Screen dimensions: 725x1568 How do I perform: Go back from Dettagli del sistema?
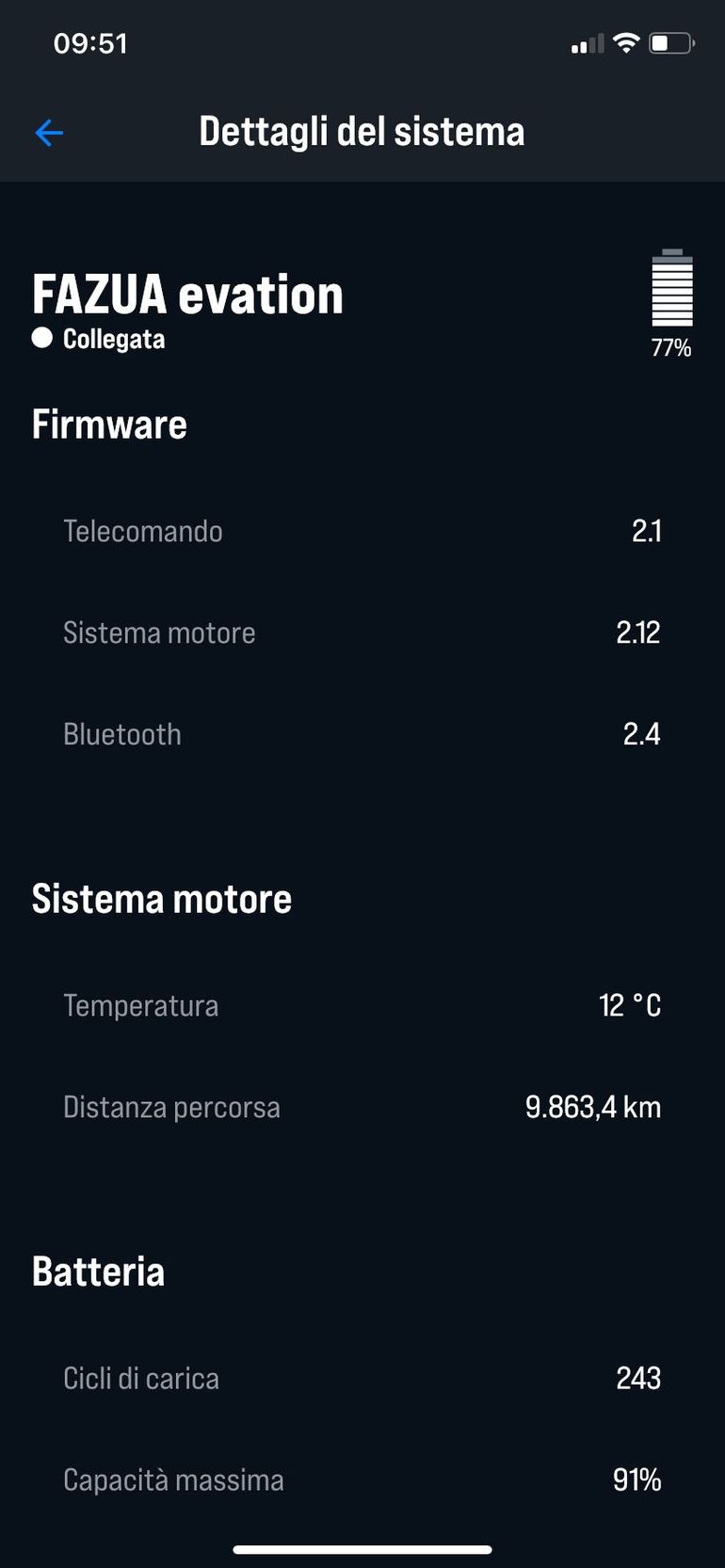pyautogui.click(x=49, y=133)
